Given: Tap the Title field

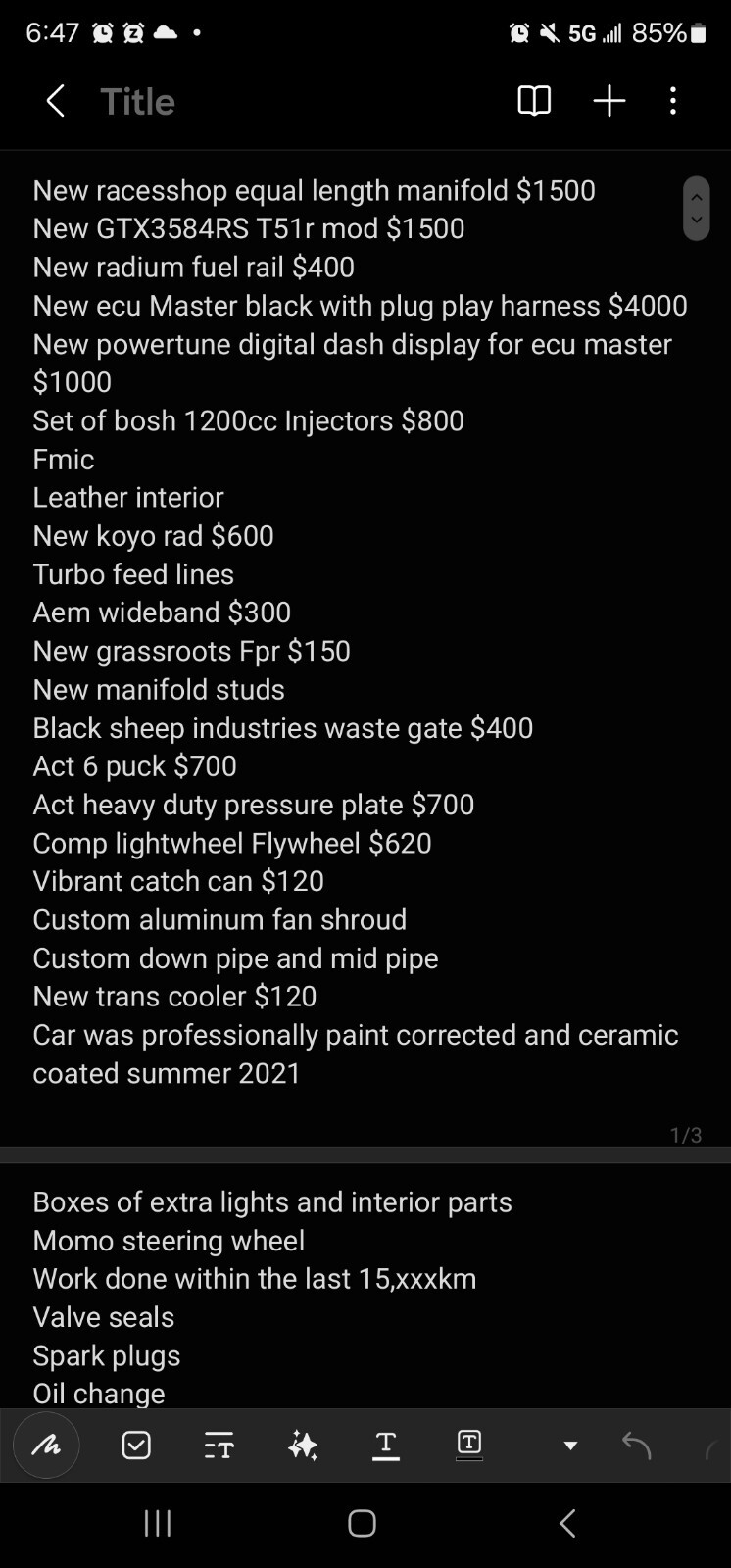Looking at the screenshot, I should 138,102.
